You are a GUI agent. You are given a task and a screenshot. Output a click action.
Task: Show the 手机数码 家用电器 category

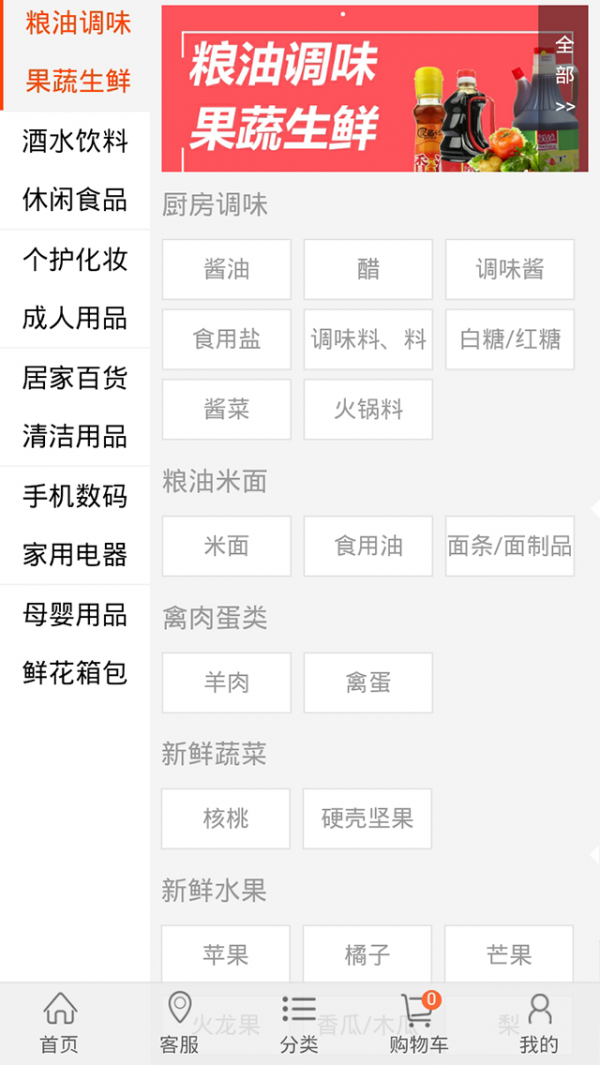pos(75,525)
